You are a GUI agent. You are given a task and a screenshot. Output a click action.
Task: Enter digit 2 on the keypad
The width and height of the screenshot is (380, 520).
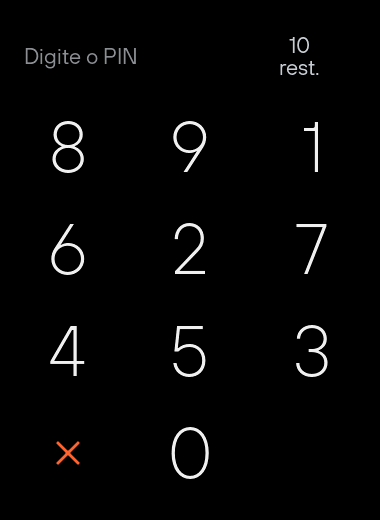pos(190,249)
